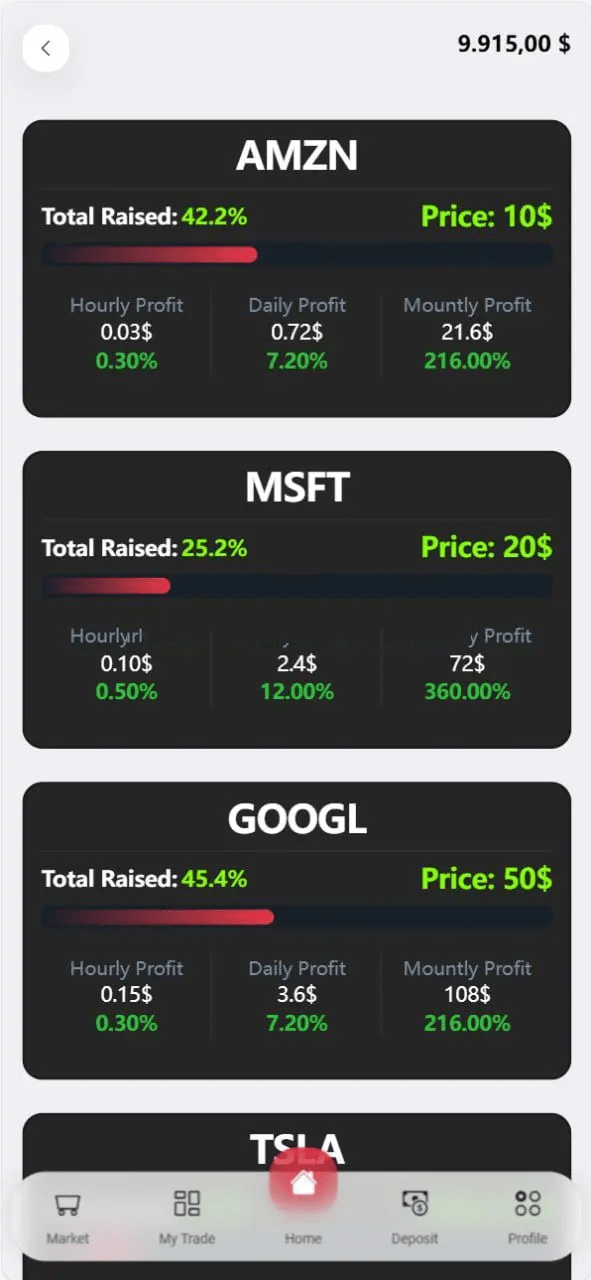Go back using the arrow button

click(x=46, y=48)
